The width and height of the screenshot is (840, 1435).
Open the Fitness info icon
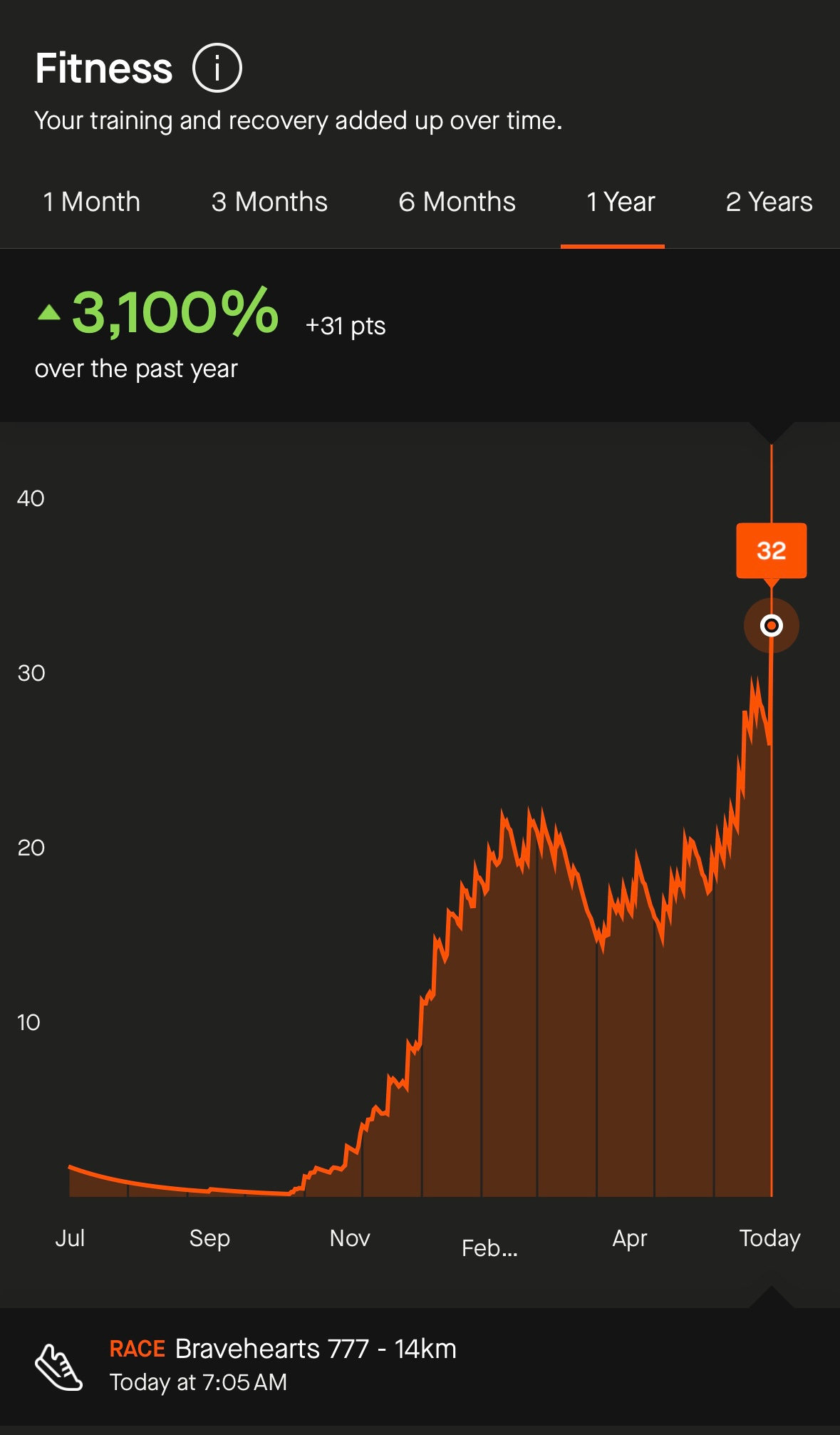pyautogui.click(x=217, y=68)
